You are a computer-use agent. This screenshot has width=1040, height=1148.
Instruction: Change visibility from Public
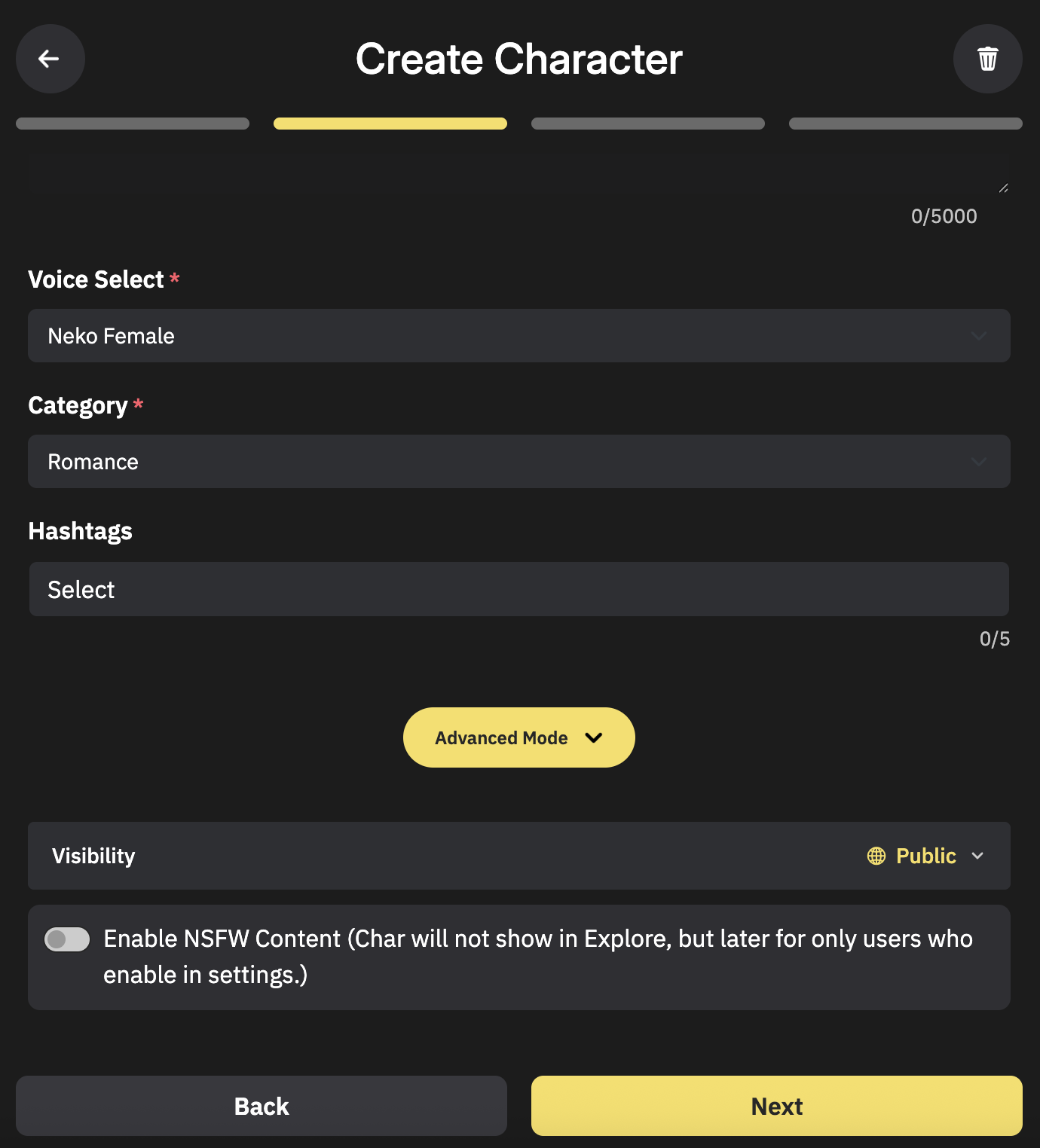click(925, 856)
